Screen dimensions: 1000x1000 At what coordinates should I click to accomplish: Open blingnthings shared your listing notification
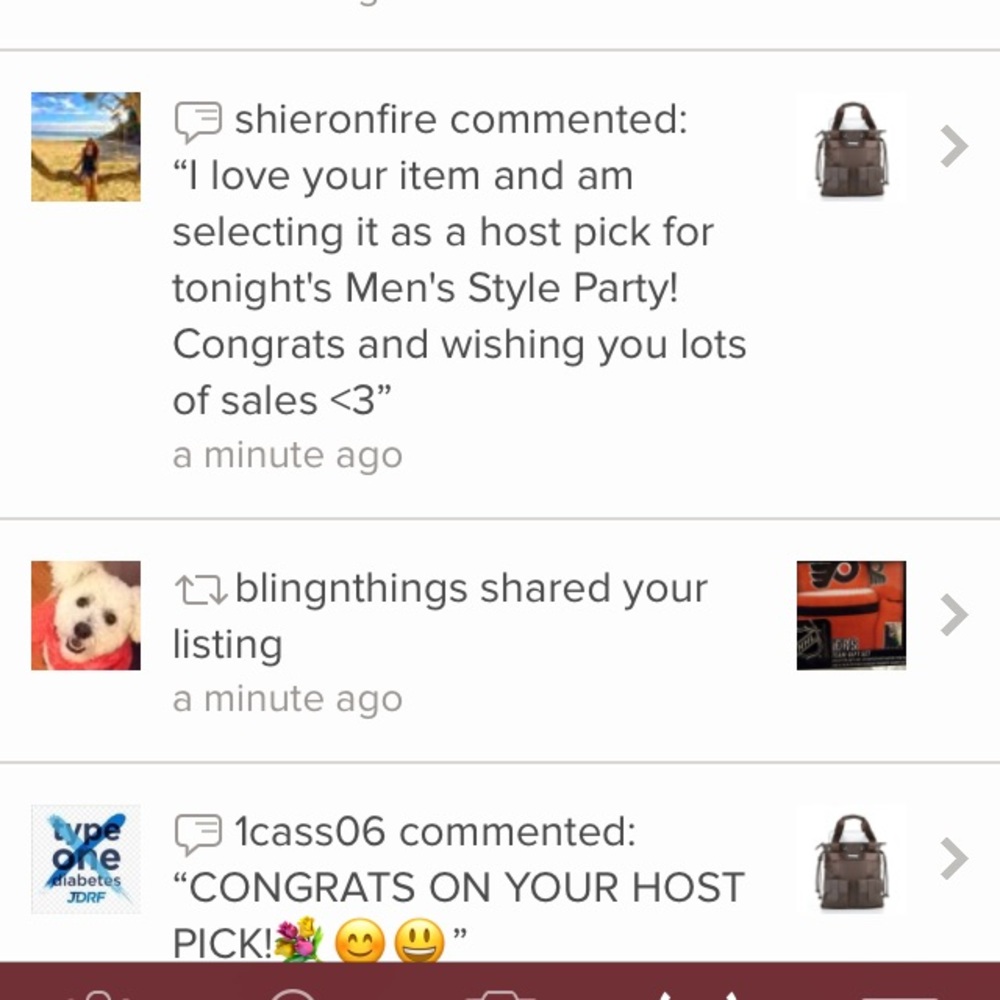[x=440, y=615]
